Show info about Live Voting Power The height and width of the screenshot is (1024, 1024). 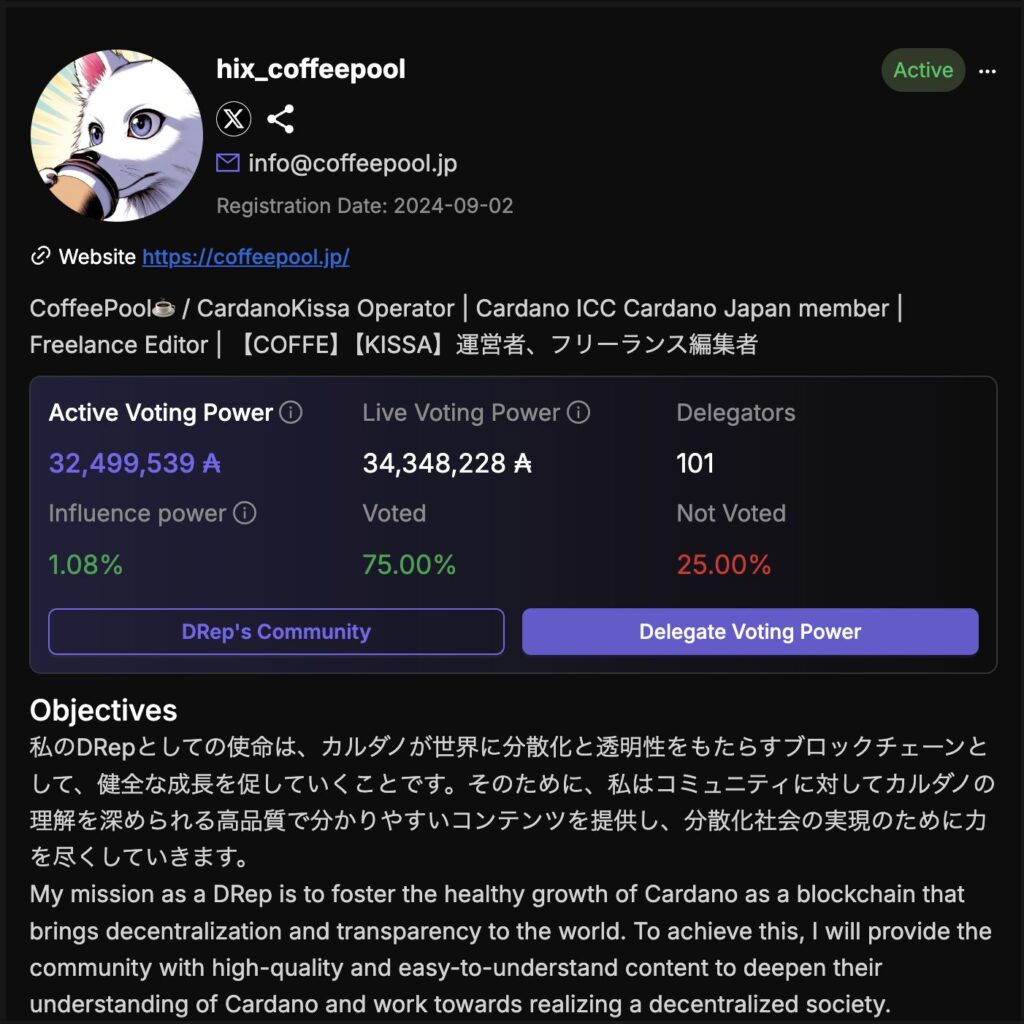tap(578, 412)
